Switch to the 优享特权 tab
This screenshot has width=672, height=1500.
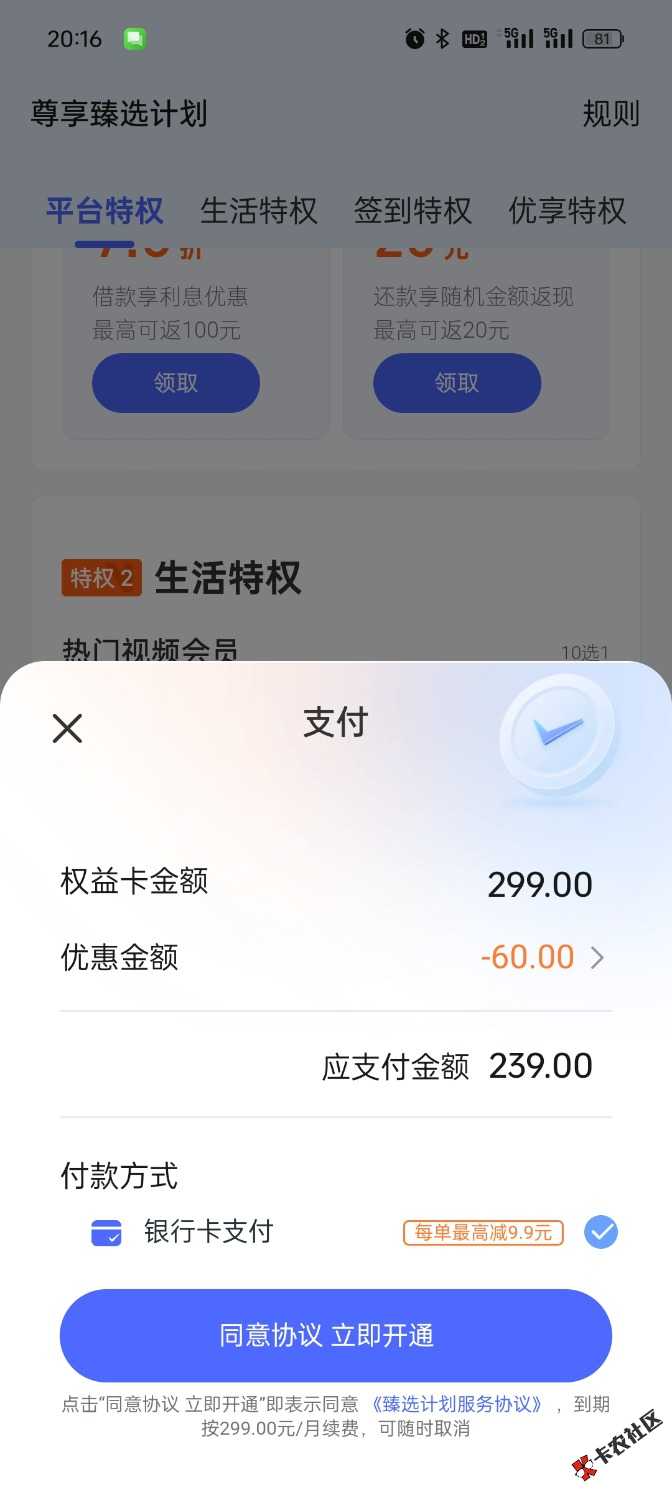567,211
